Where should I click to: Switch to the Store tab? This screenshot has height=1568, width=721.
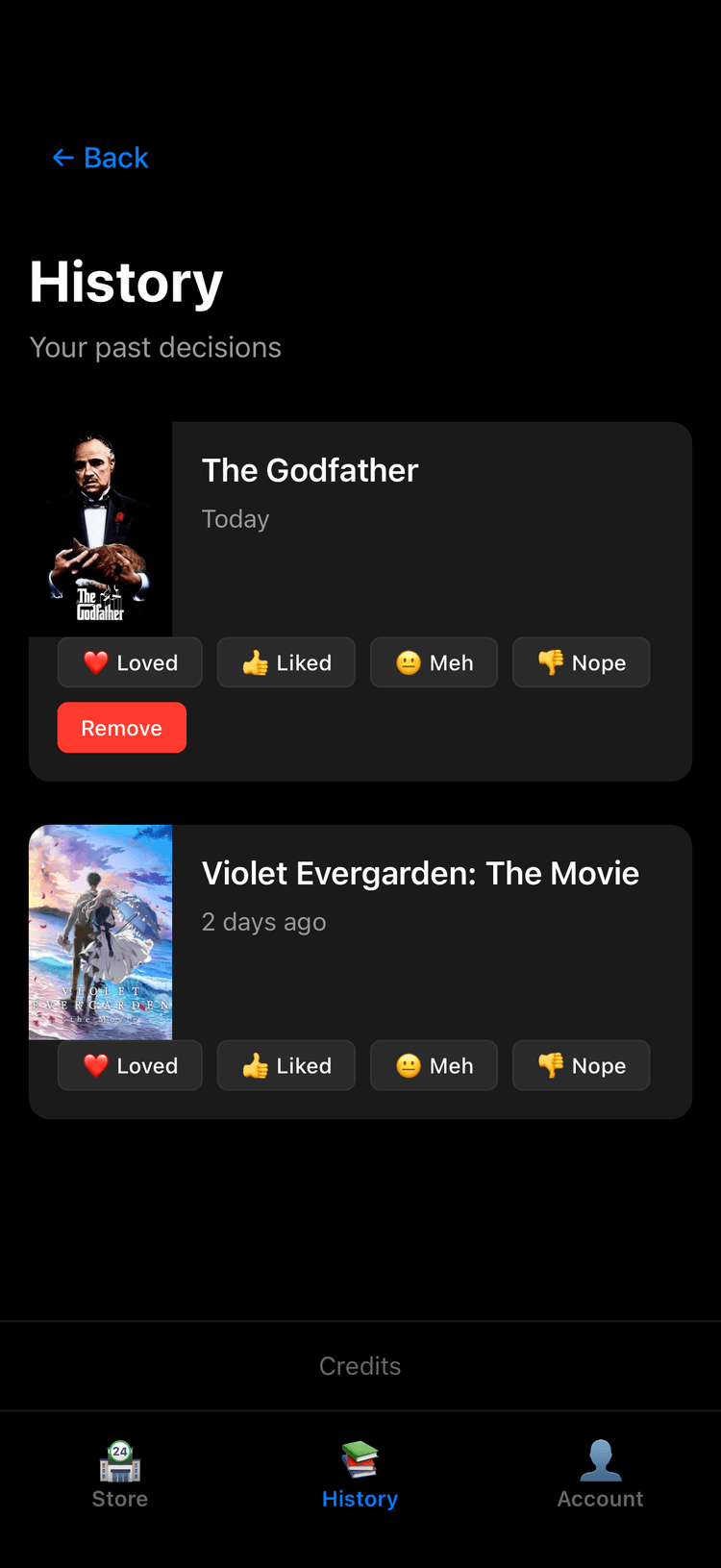120,1476
